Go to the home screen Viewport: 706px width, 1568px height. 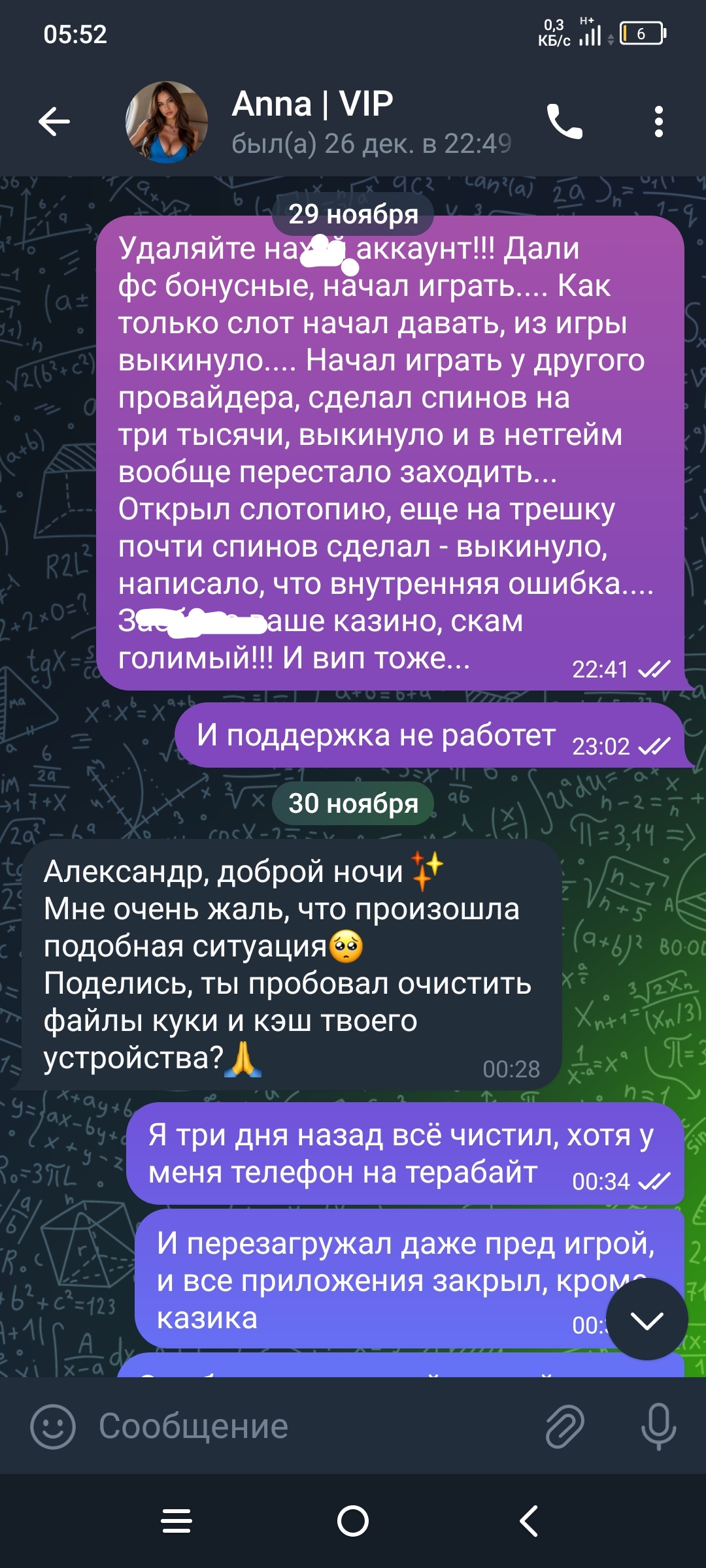point(353,1521)
